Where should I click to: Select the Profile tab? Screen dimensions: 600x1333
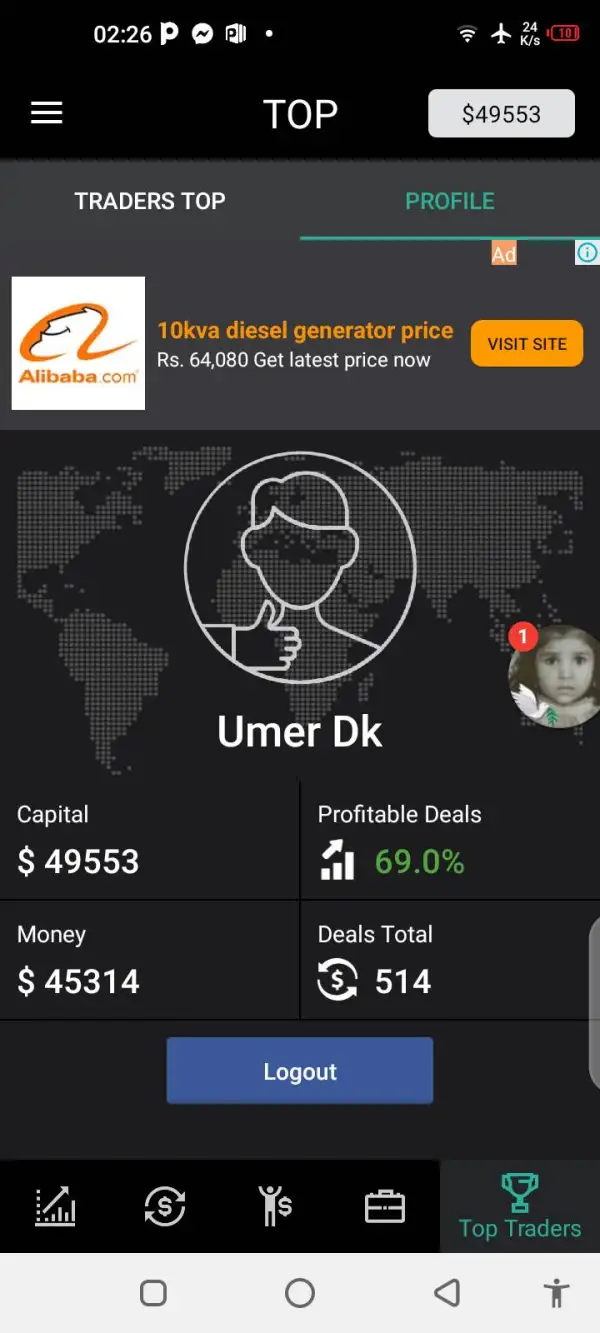(450, 201)
